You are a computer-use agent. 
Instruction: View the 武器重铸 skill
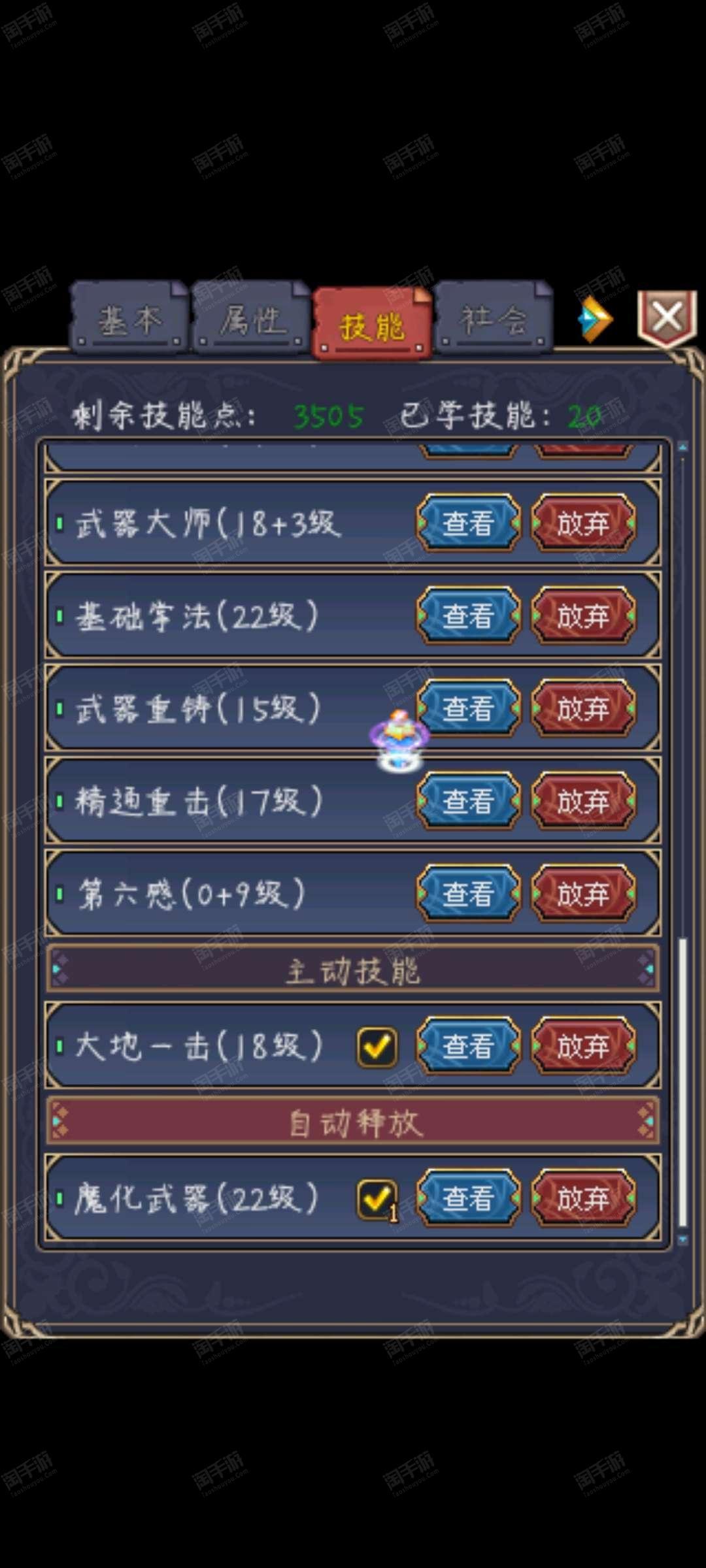(x=469, y=708)
